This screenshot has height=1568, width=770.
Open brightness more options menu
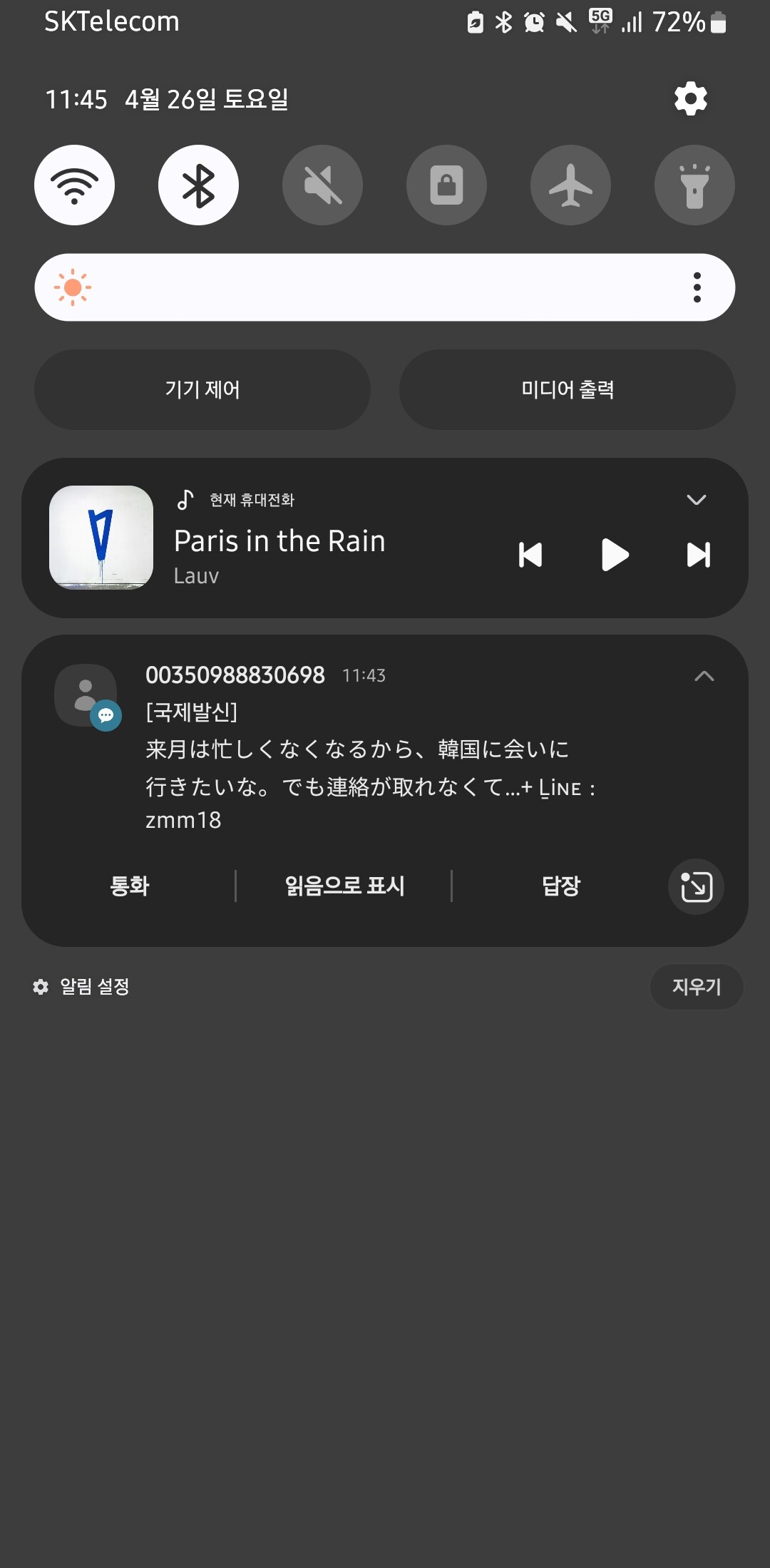(697, 287)
